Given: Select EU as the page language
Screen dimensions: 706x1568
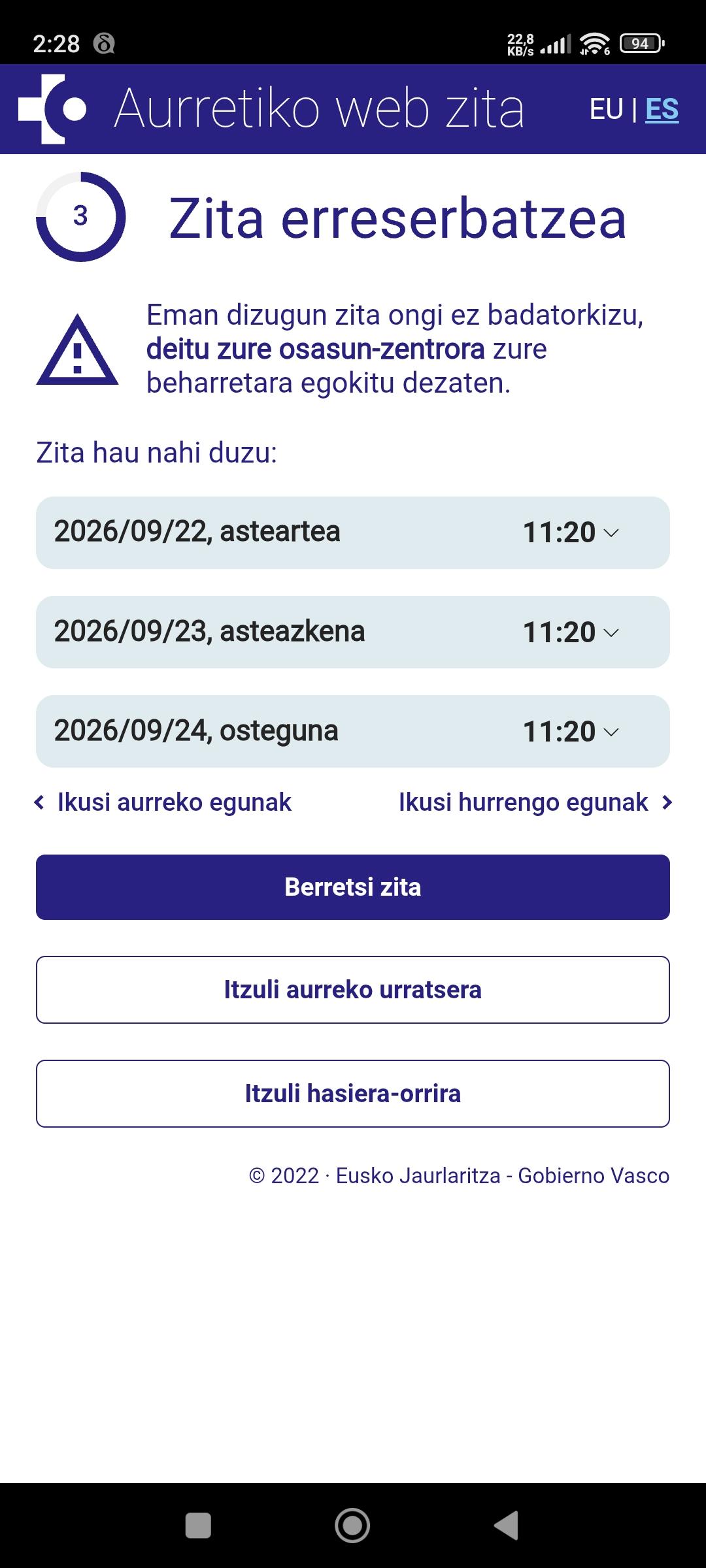Looking at the screenshot, I should tap(606, 110).
